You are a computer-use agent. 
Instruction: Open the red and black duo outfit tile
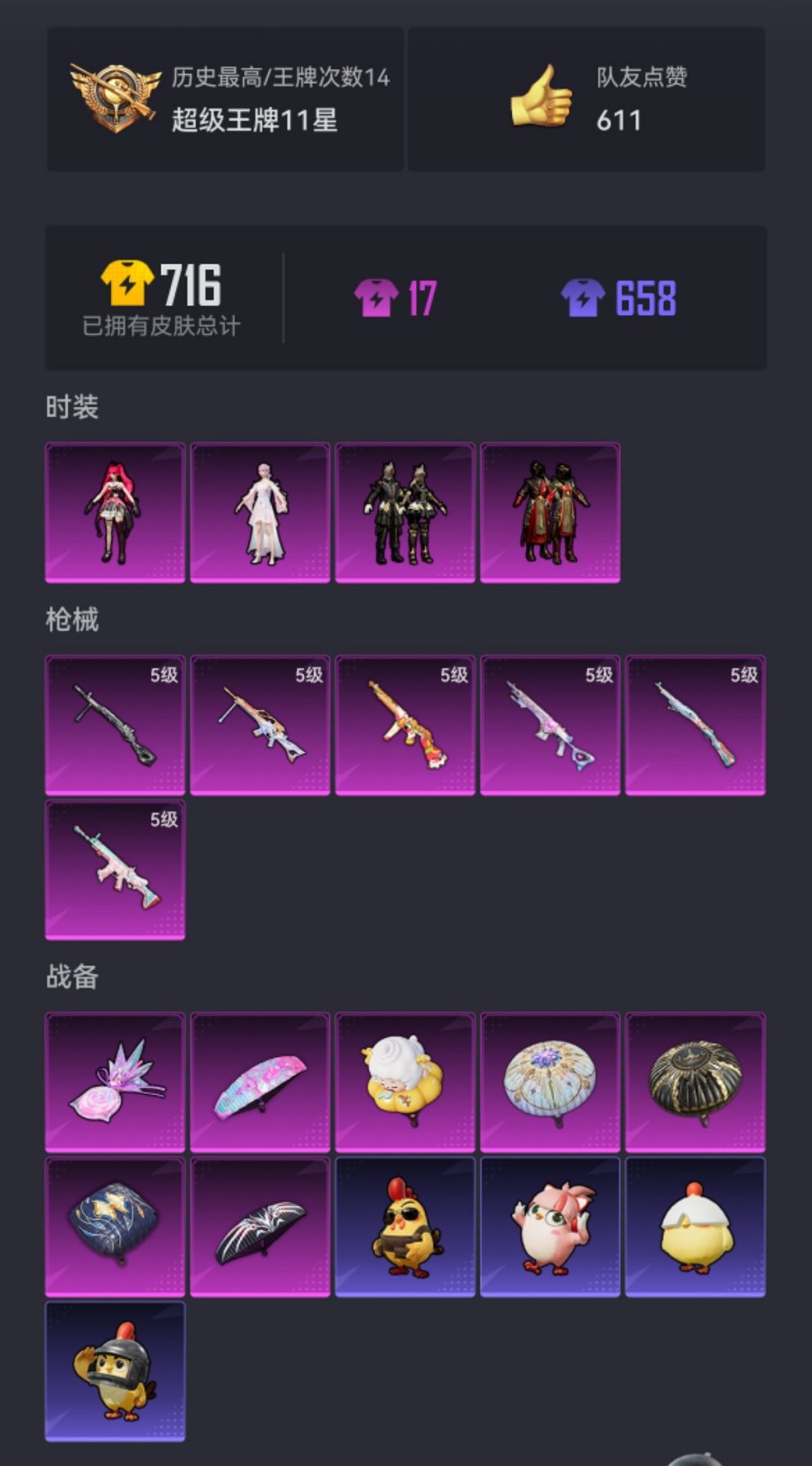click(550, 512)
